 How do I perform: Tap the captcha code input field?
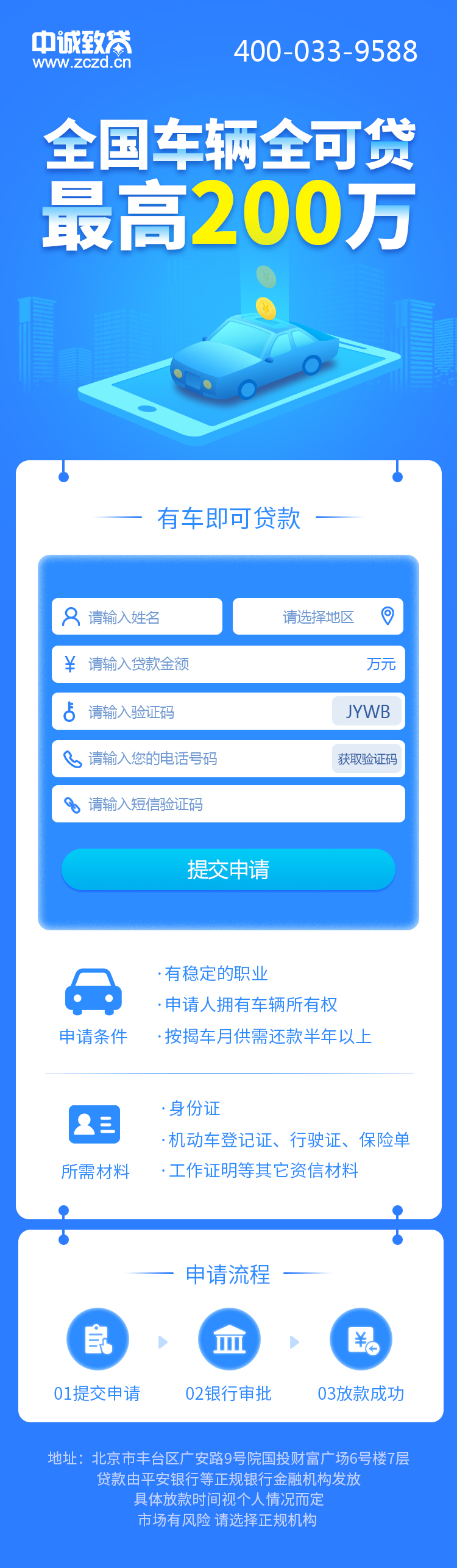201,711
